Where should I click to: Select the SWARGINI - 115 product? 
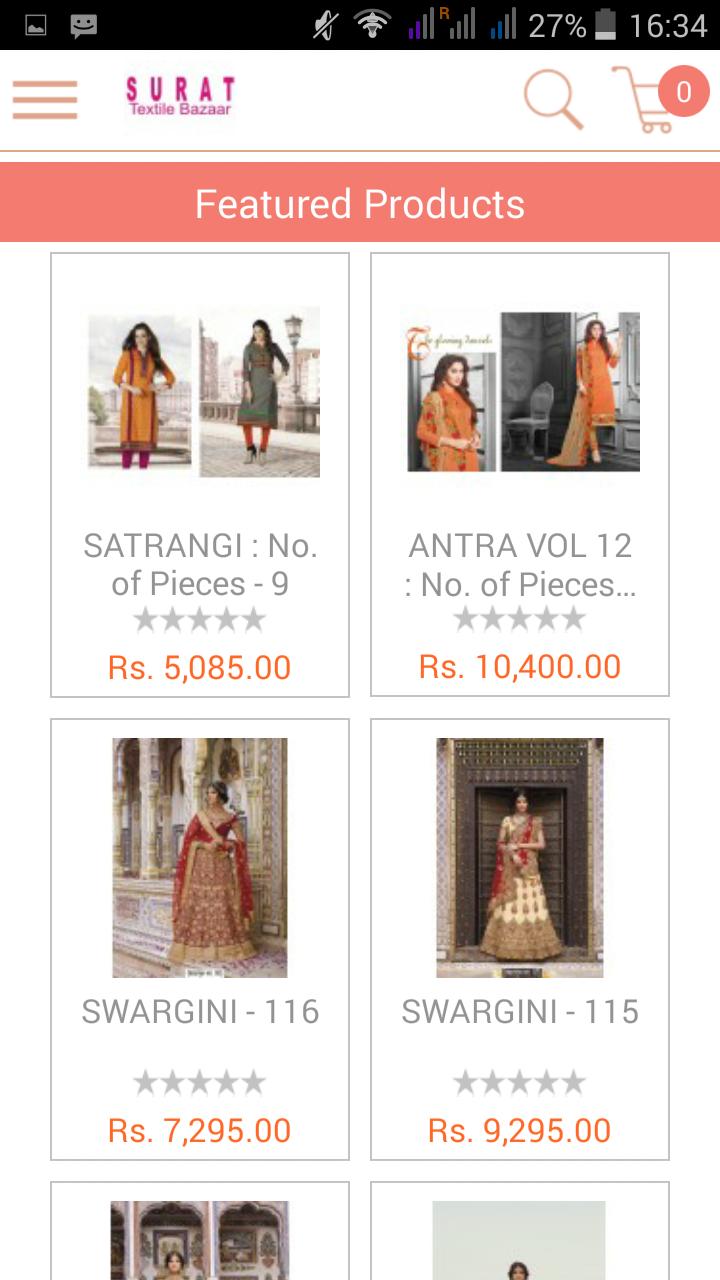[x=520, y=938]
